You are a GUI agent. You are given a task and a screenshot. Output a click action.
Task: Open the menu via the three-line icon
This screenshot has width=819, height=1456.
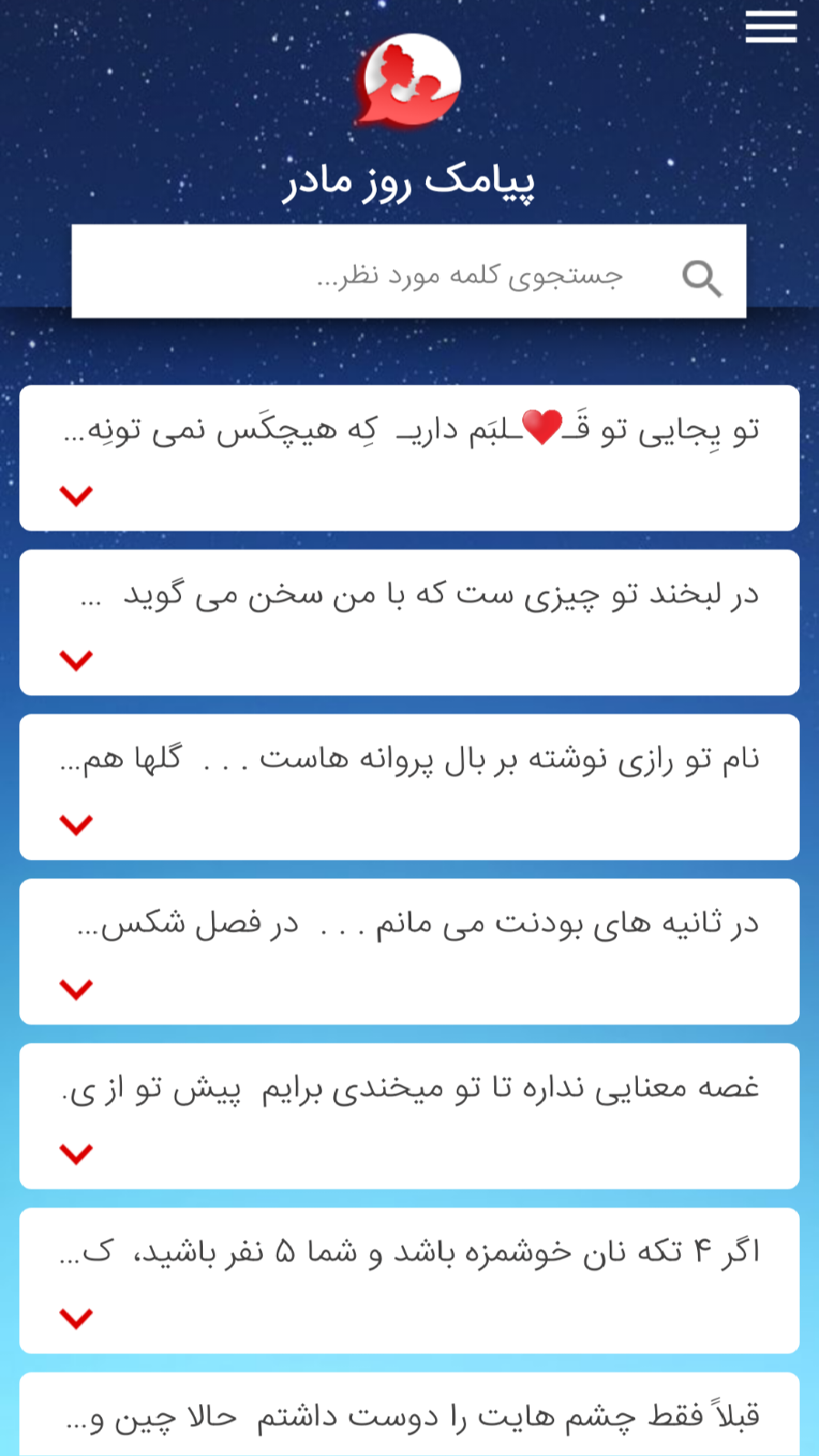click(x=769, y=27)
